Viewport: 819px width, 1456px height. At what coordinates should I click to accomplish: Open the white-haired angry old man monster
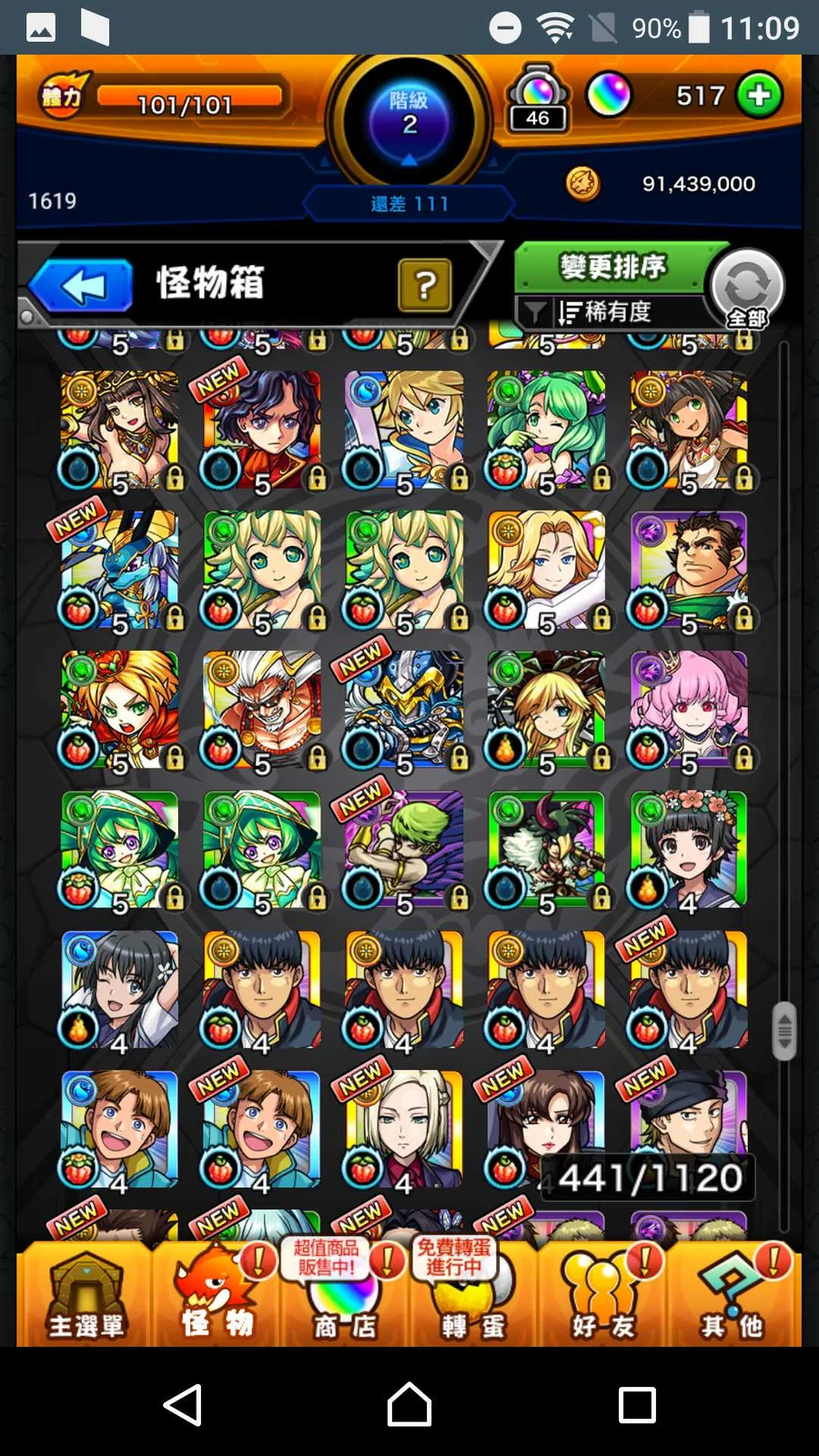262,710
